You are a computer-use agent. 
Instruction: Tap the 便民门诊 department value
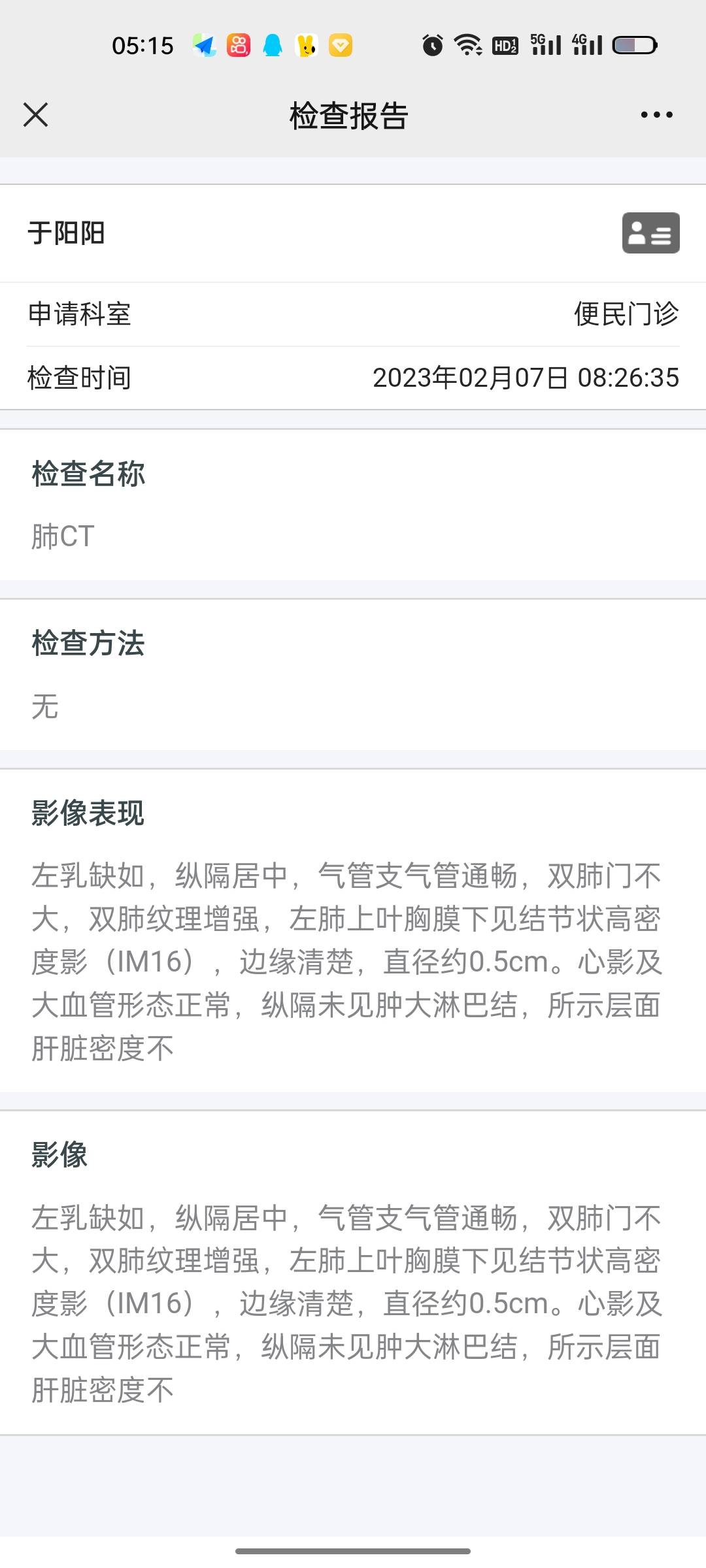point(626,315)
